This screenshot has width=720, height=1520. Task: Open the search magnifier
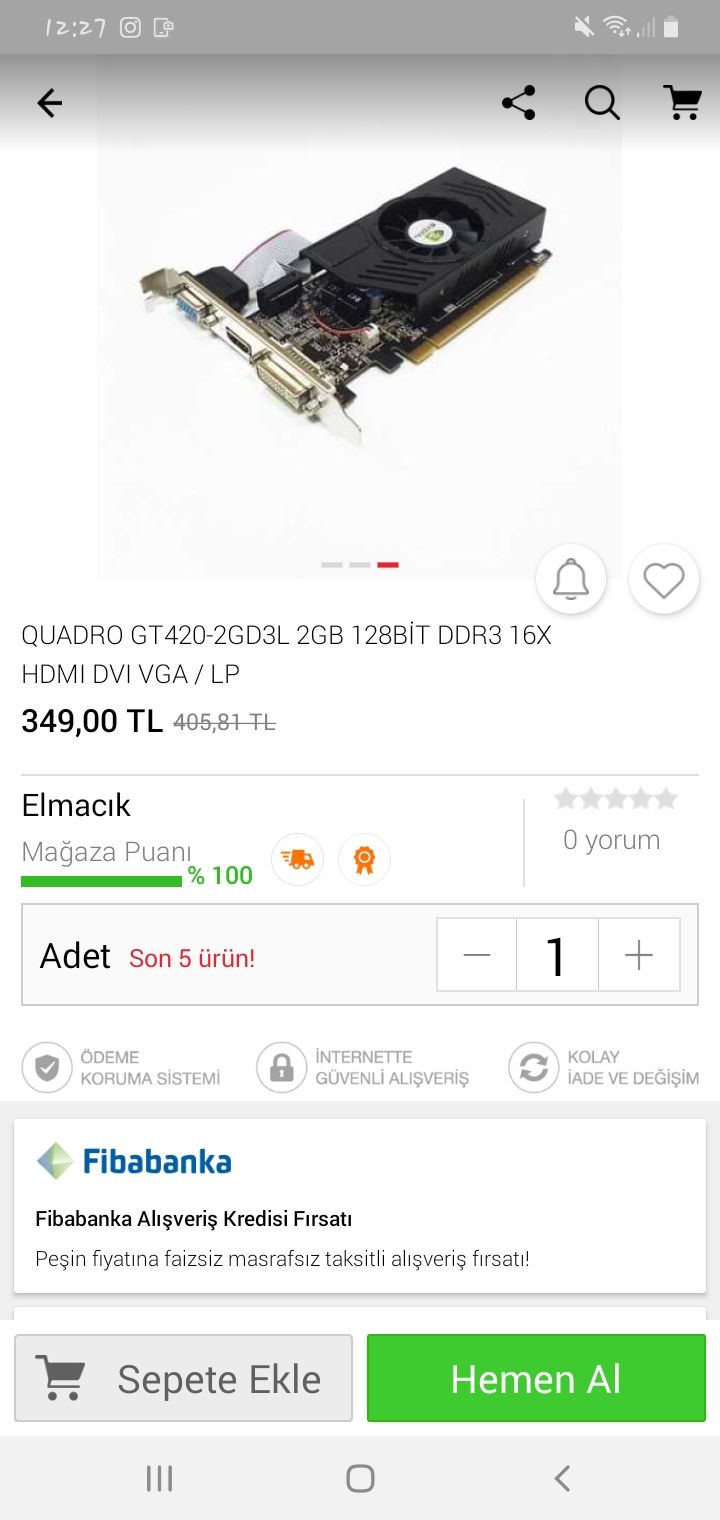pyautogui.click(x=602, y=103)
